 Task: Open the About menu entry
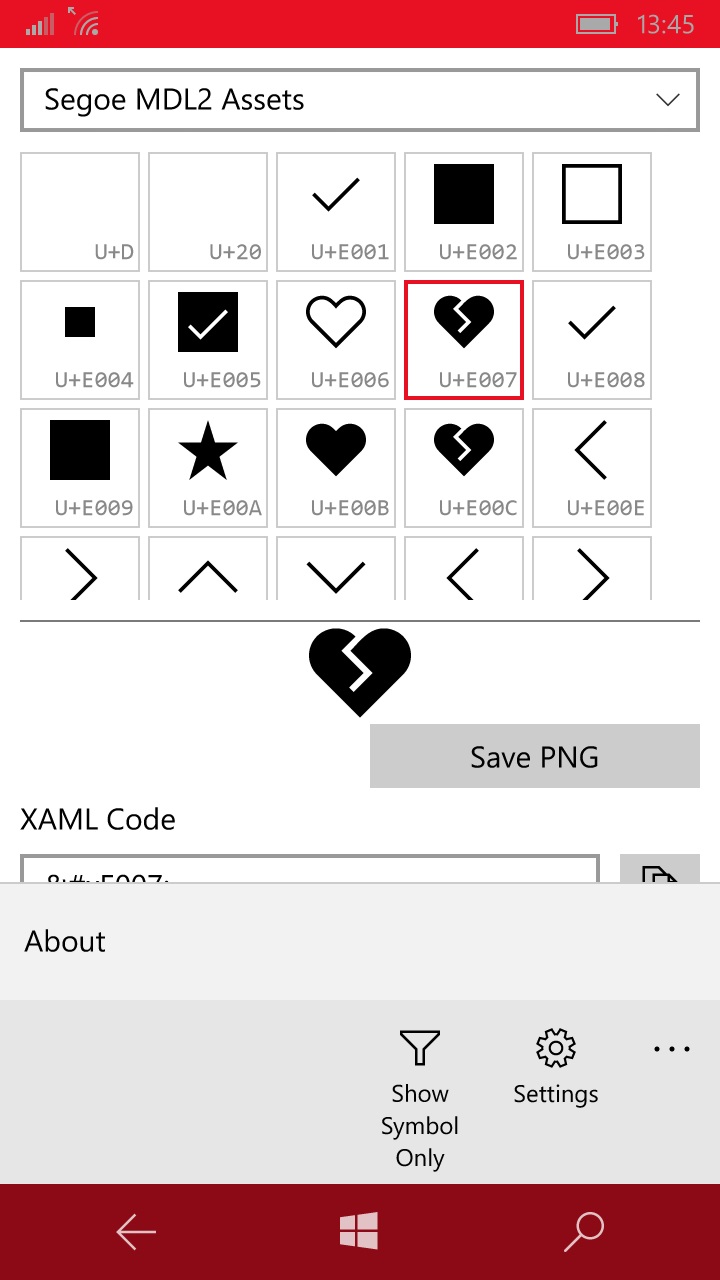pos(64,941)
